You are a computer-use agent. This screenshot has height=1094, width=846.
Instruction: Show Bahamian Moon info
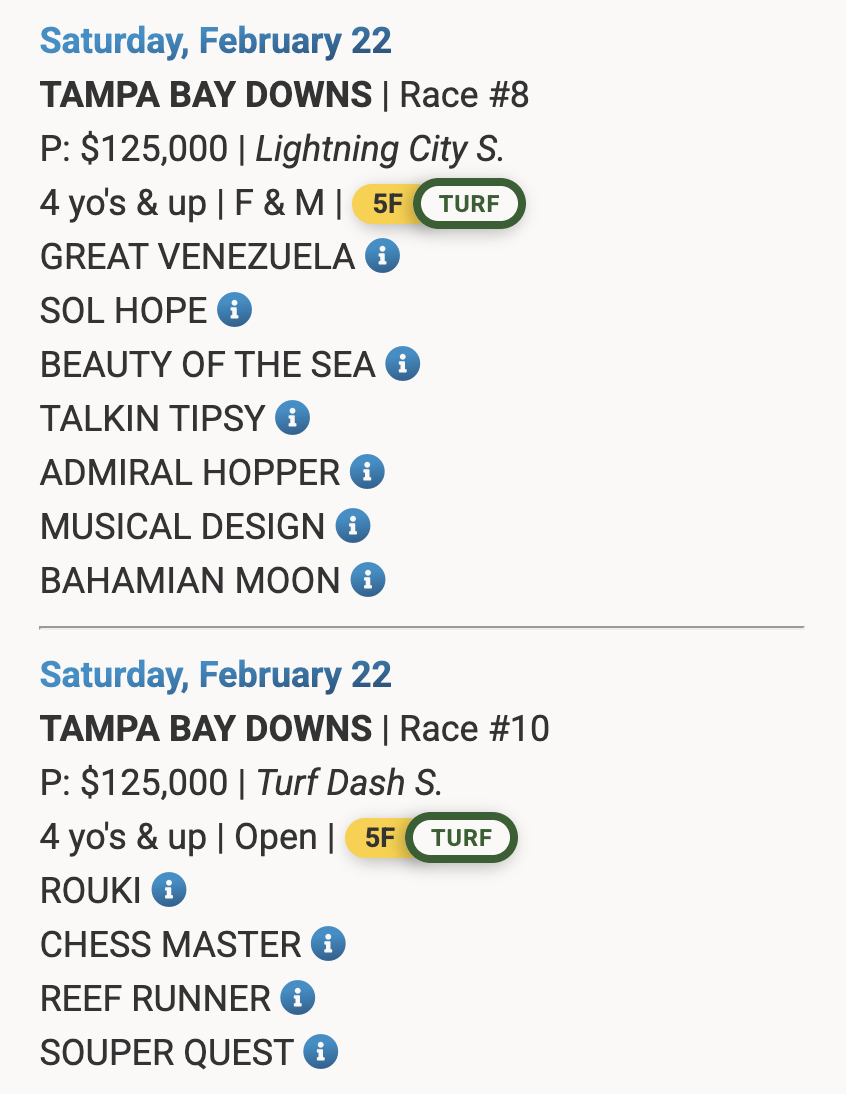[x=367, y=579]
